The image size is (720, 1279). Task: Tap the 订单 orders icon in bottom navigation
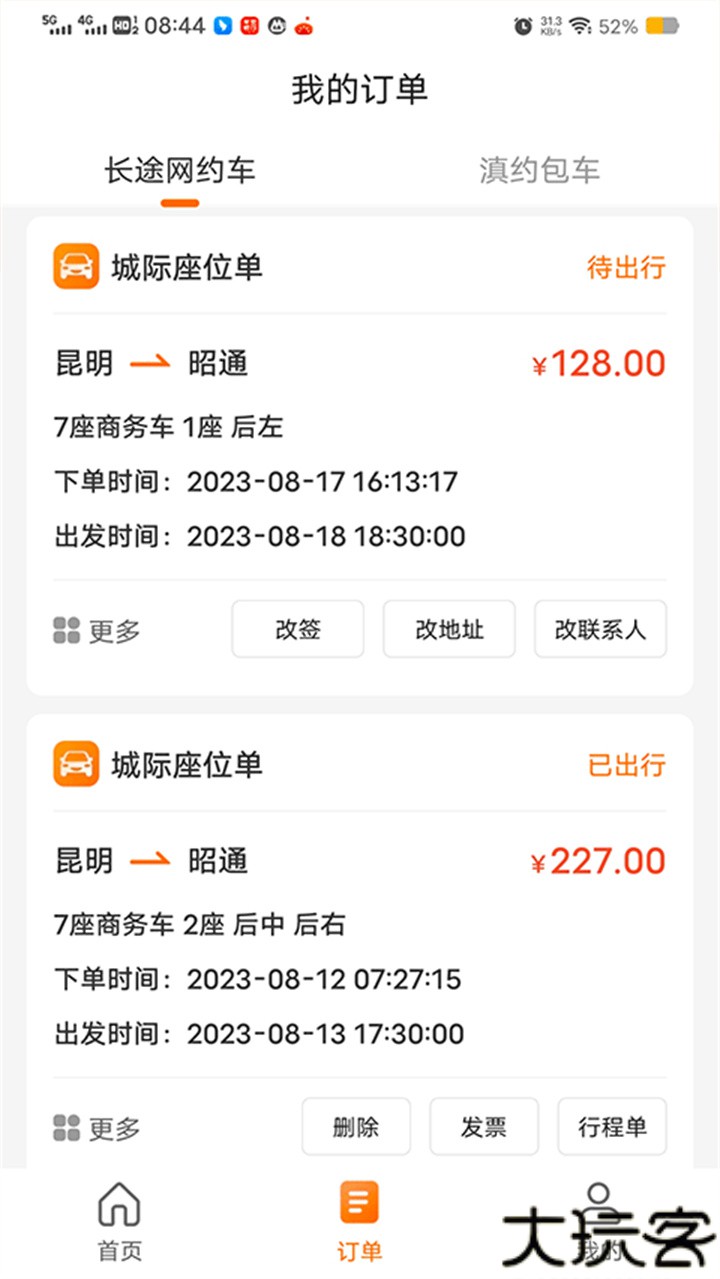tap(360, 1207)
